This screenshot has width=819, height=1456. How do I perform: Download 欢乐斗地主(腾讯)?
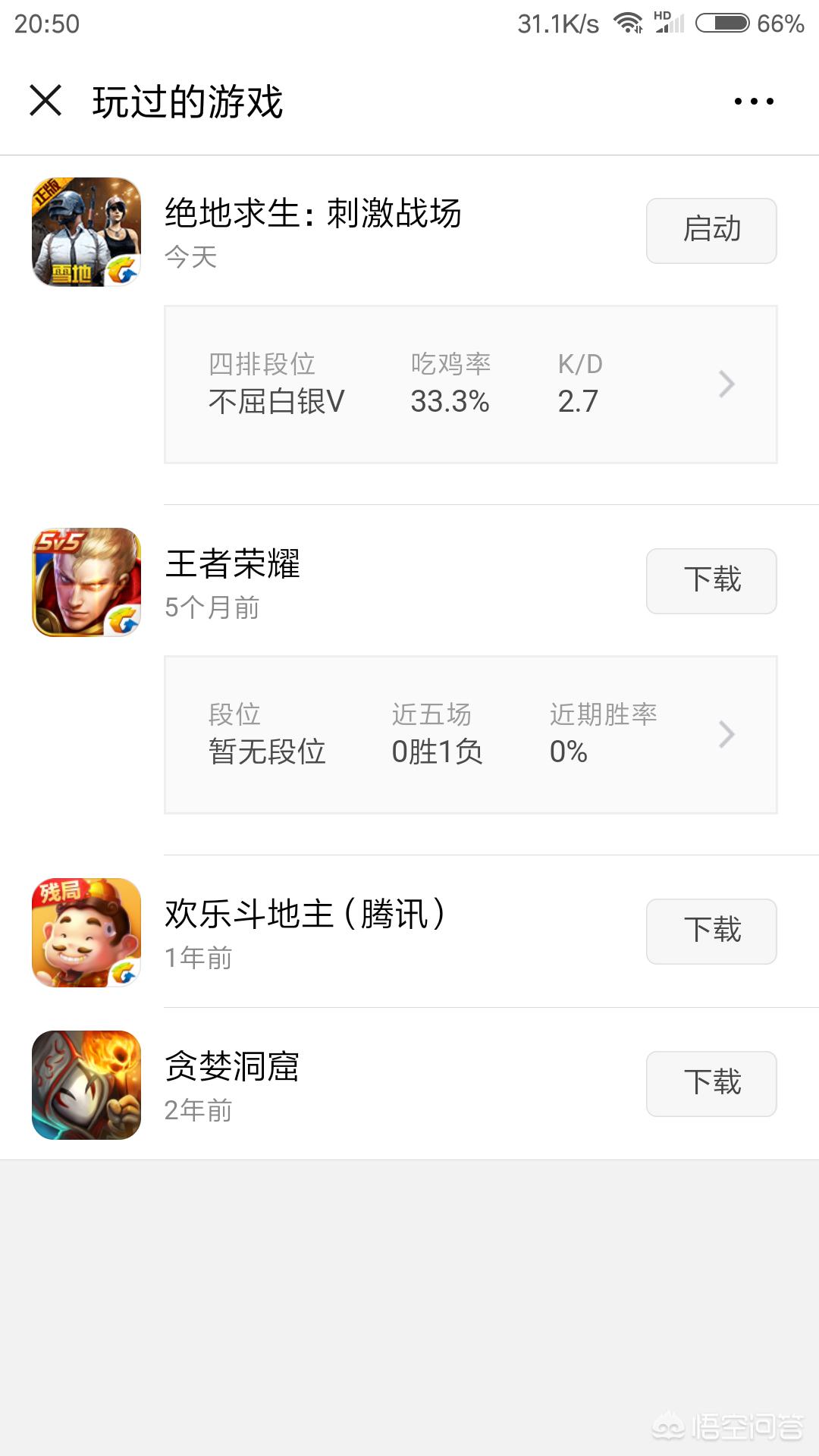tap(711, 931)
